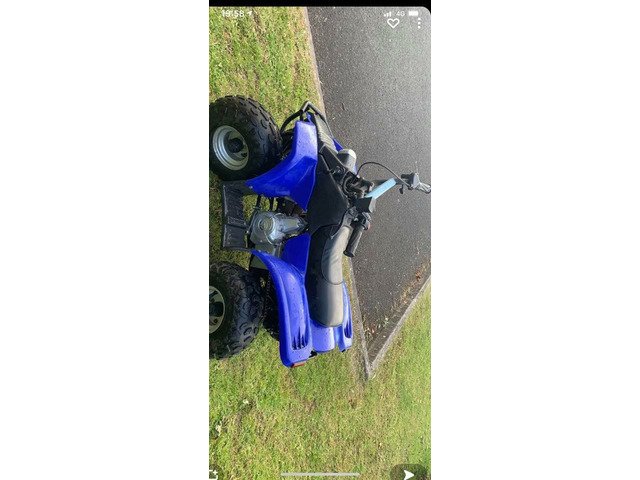Tap the arrow button at bottom right
This screenshot has height=480, width=640.
point(408,472)
